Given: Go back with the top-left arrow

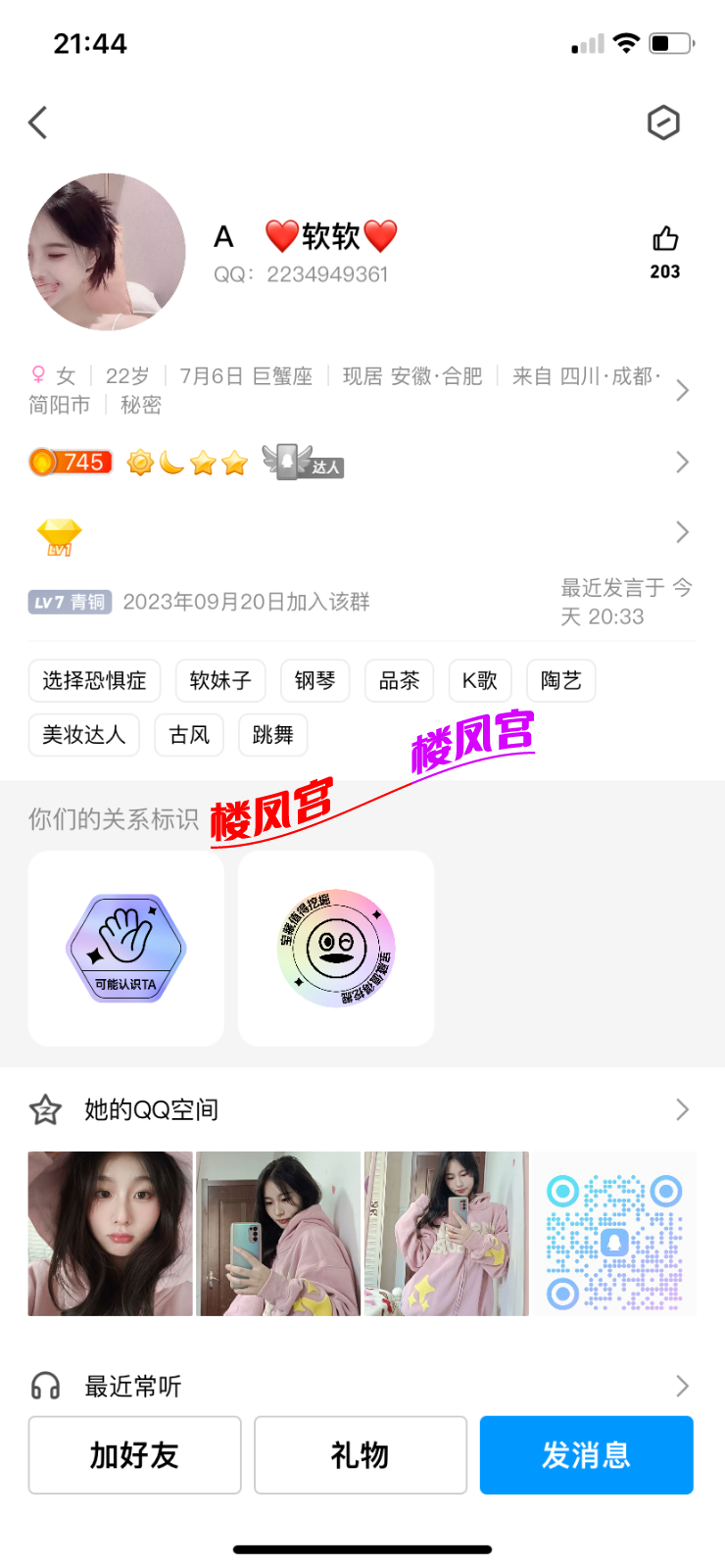Looking at the screenshot, I should (38, 123).
